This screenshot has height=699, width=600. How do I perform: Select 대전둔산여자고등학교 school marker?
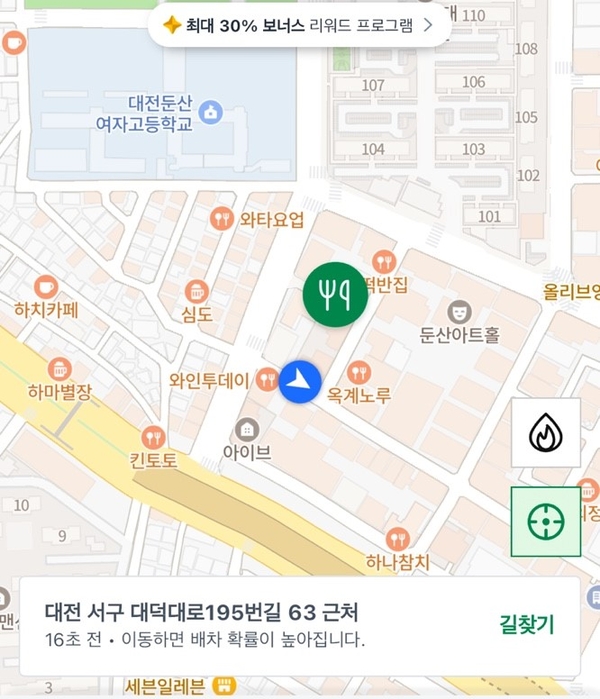210,111
